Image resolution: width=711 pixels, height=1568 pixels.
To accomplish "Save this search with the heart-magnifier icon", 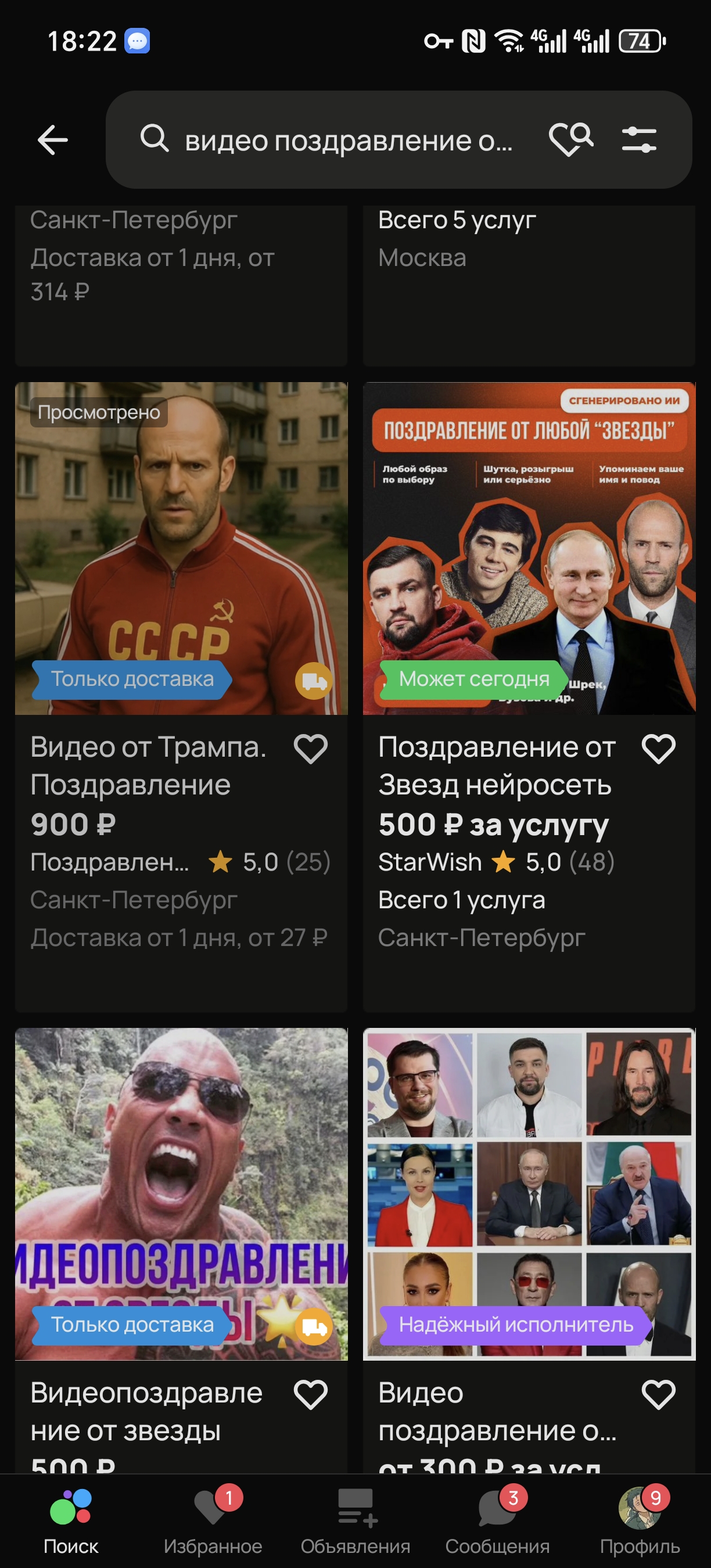I will [570, 139].
